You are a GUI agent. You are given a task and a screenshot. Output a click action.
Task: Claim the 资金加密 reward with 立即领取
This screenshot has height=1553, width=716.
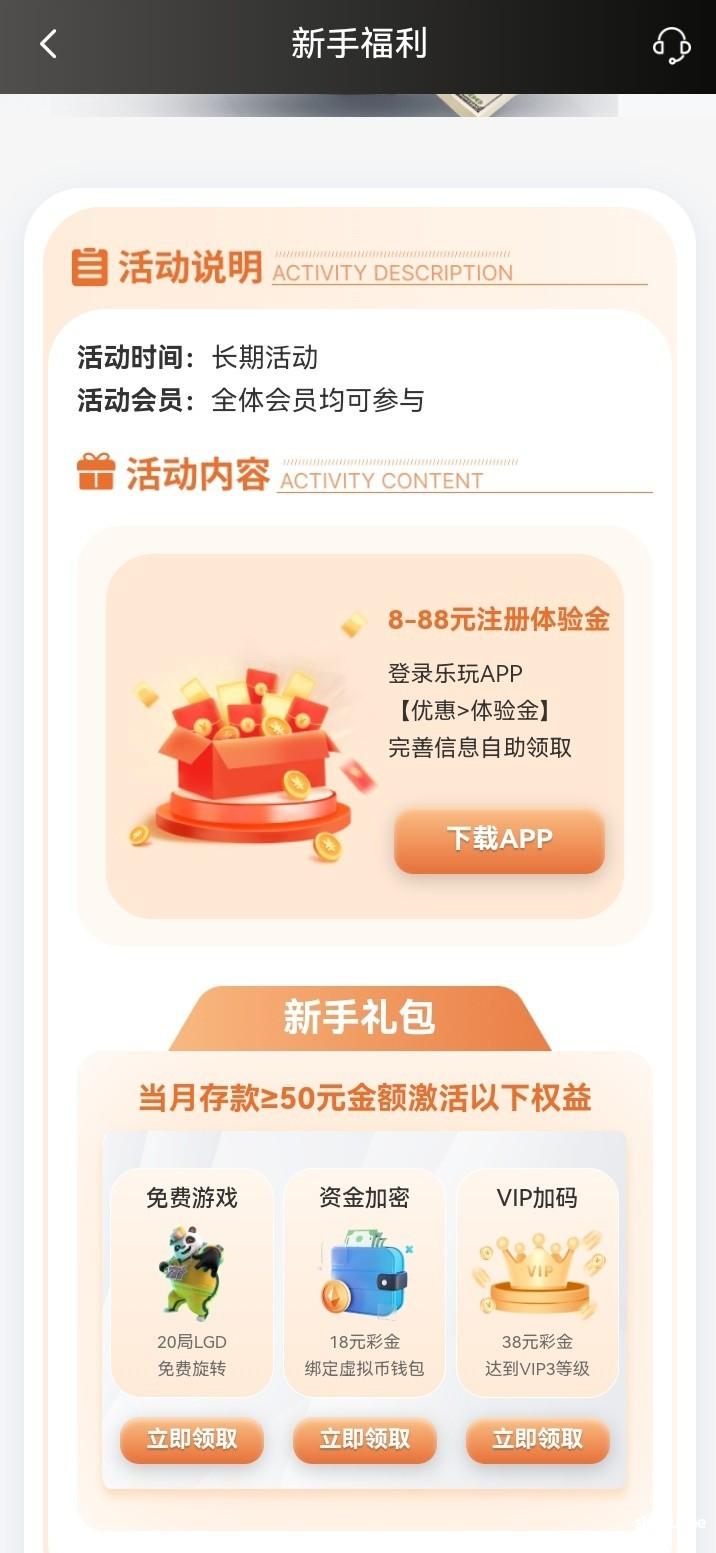coord(365,1439)
